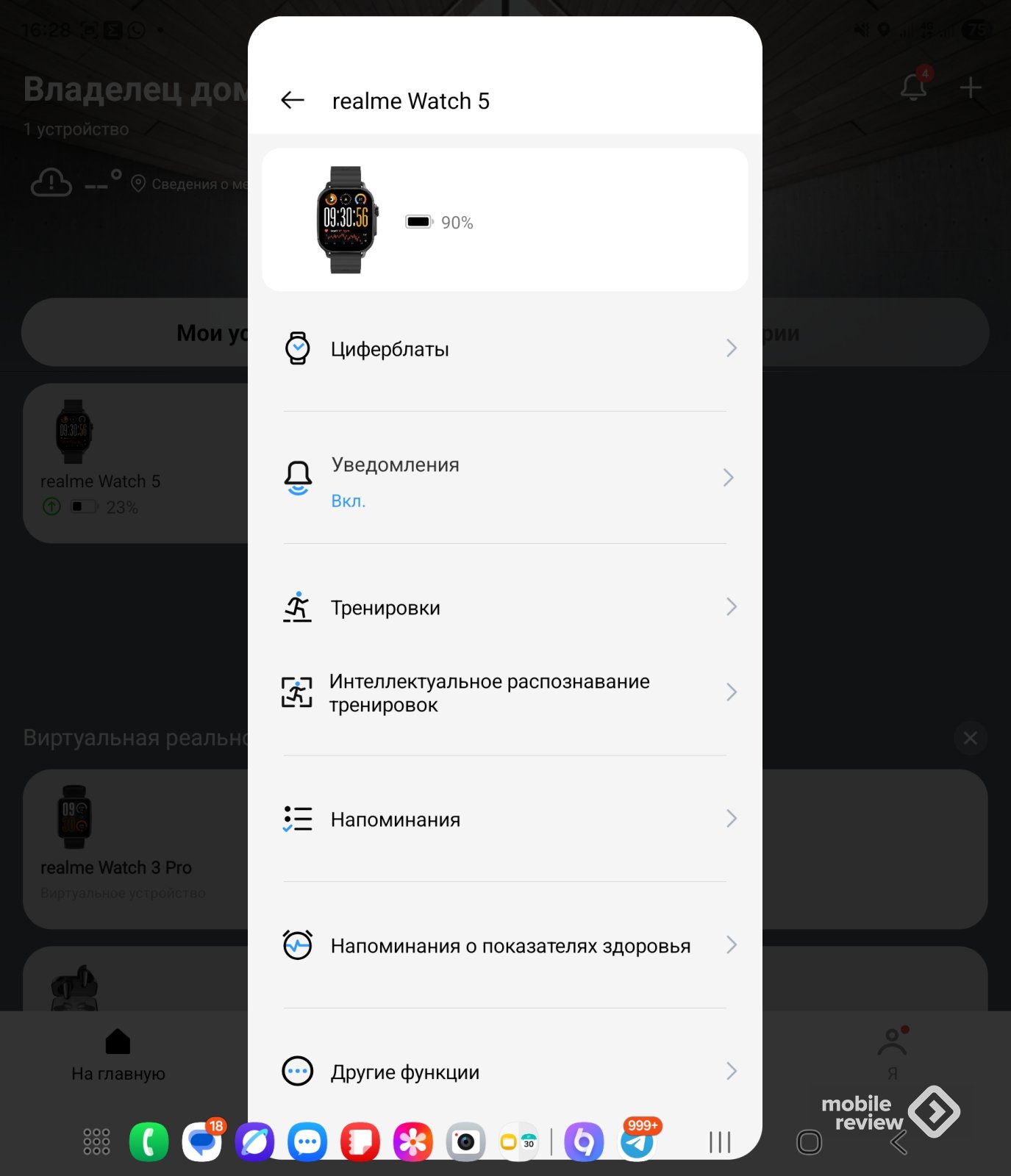Tap the realme Watch 5 device card with 90% battery
The image size is (1011, 1176).
504,220
